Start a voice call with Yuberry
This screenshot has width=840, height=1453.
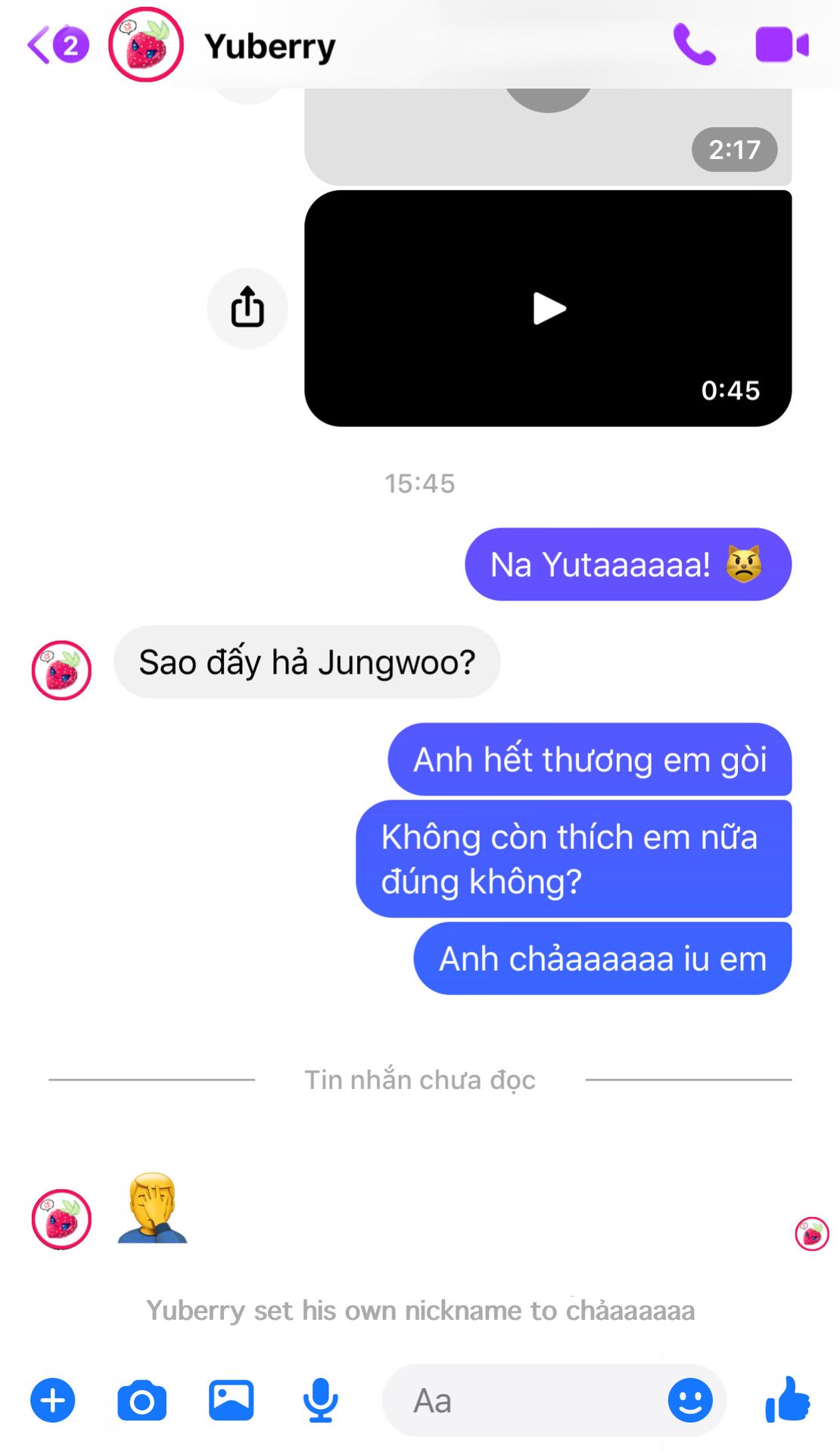point(694,45)
